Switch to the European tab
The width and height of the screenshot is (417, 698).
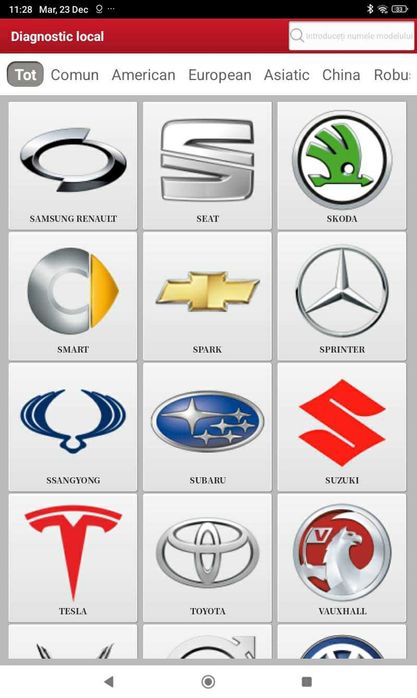point(220,75)
